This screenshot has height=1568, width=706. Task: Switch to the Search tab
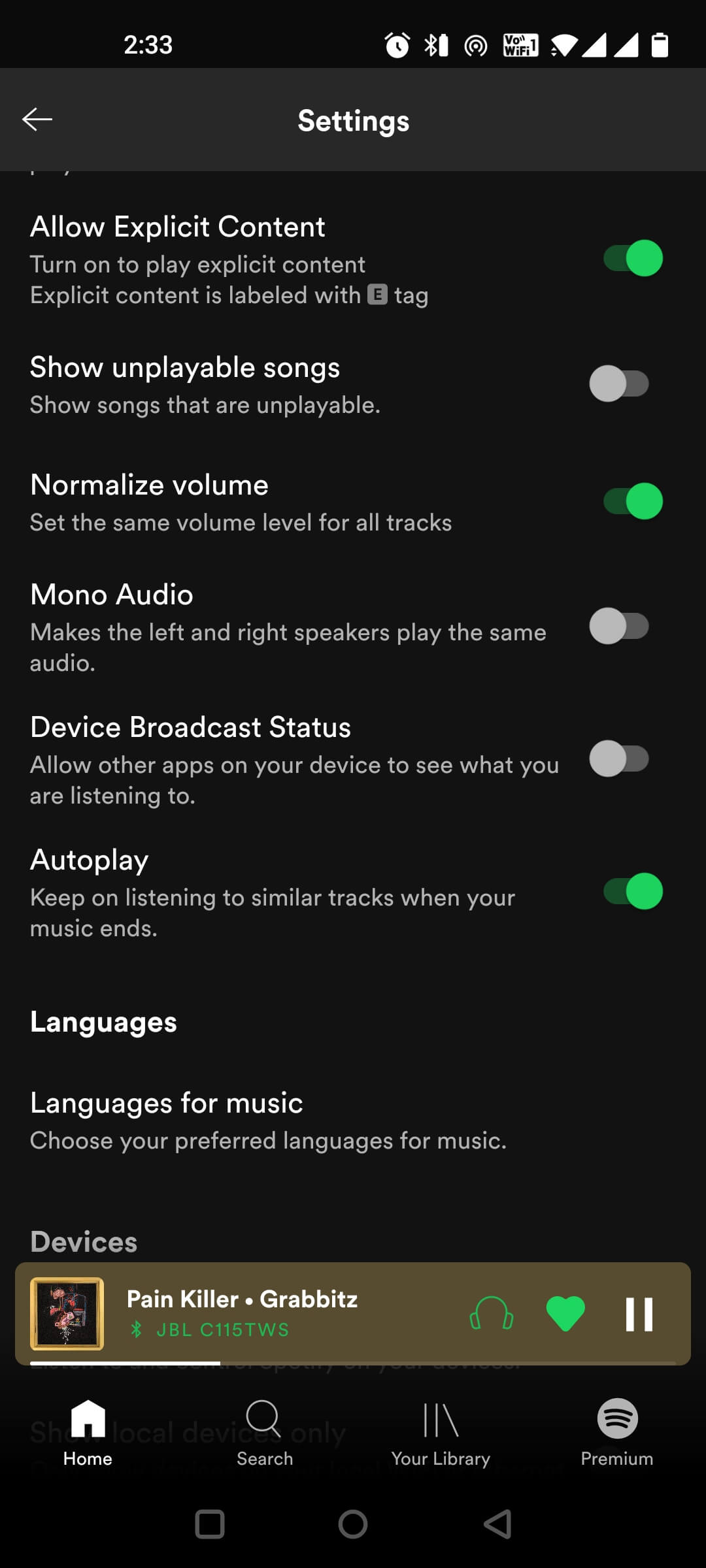click(265, 1433)
